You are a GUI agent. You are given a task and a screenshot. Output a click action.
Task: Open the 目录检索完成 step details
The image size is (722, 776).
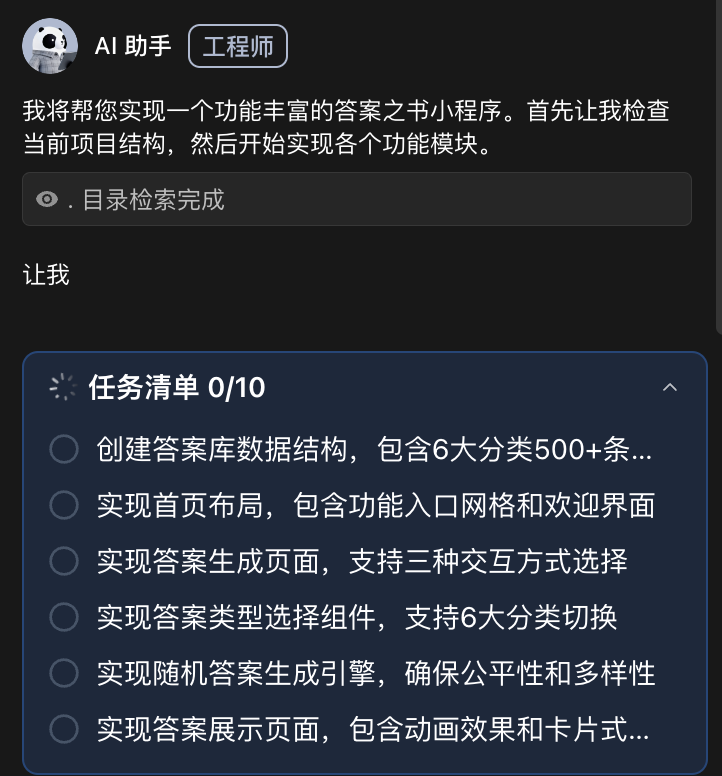click(x=356, y=199)
